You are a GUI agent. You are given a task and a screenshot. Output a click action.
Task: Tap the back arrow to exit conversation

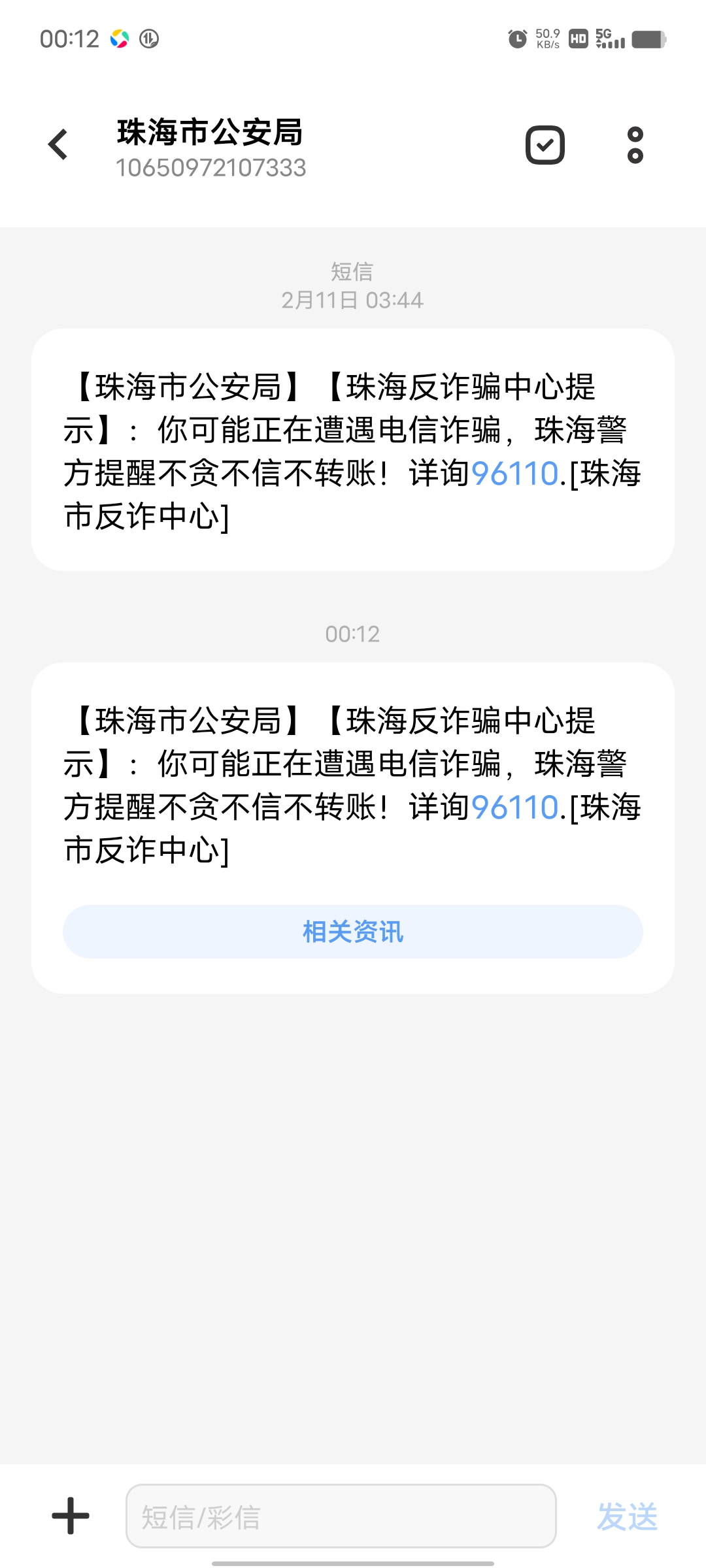[x=58, y=143]
